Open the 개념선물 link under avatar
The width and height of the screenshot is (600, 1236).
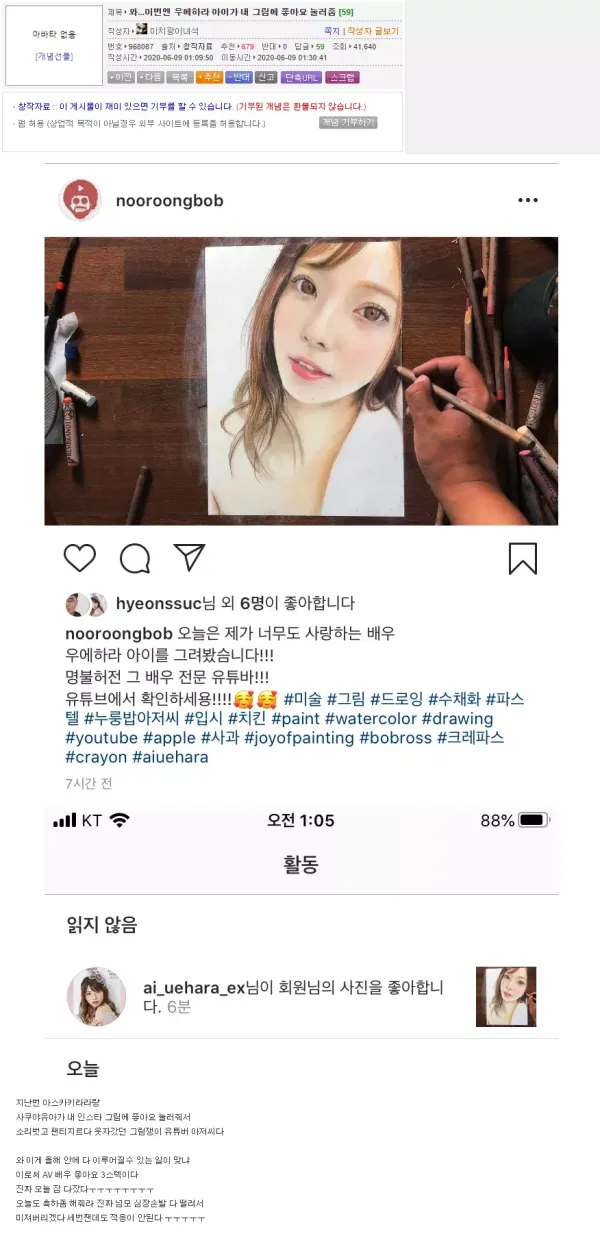[x=54, y=56]
